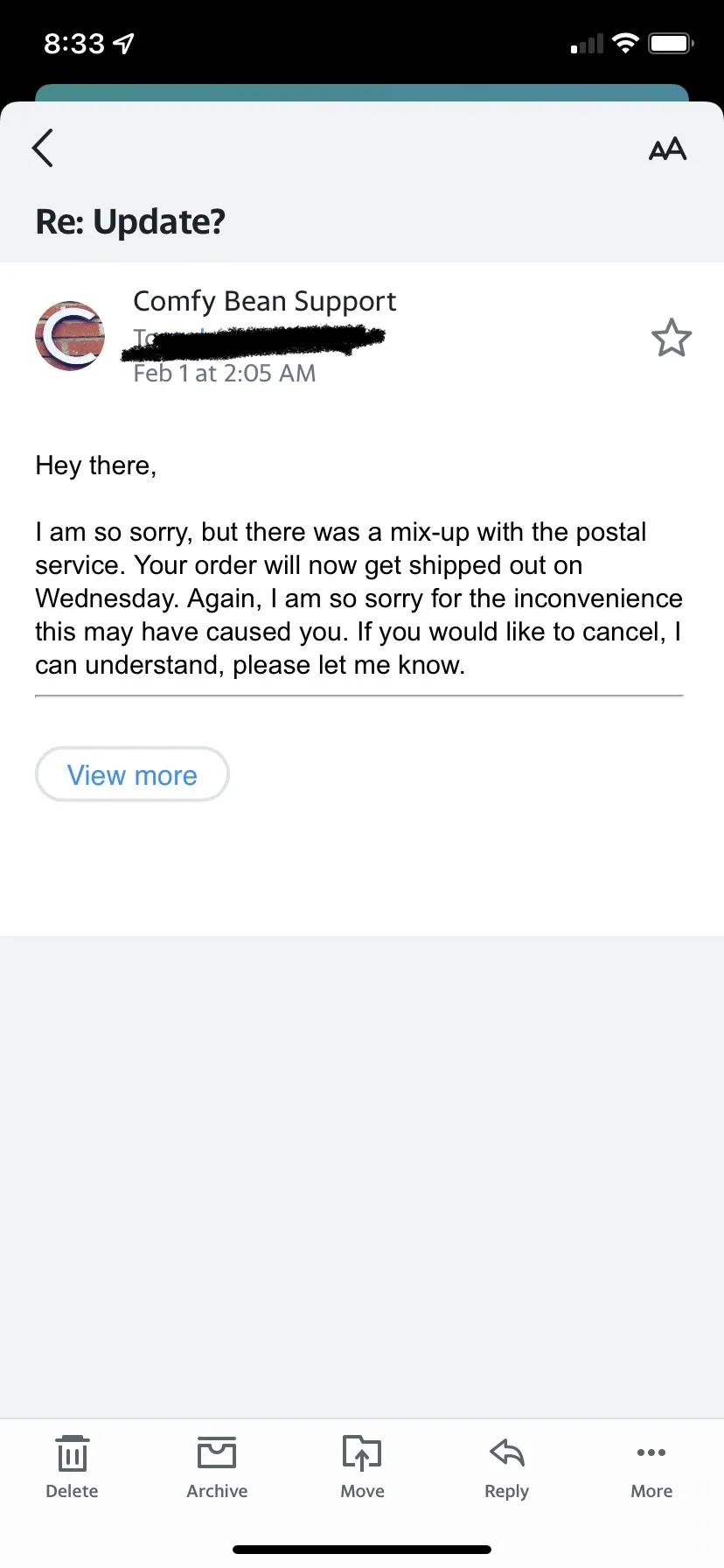724x1568 pixels.
Task: Go back to the inbox
Action: [43, 148]
